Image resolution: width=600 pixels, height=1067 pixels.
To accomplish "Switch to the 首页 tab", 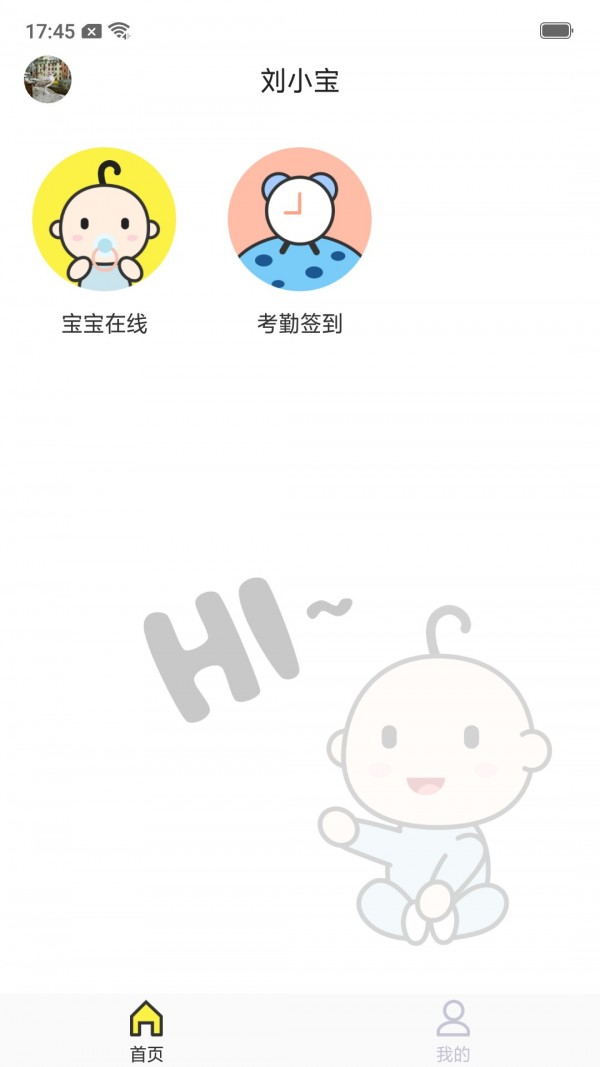I will coord(146,1029).
